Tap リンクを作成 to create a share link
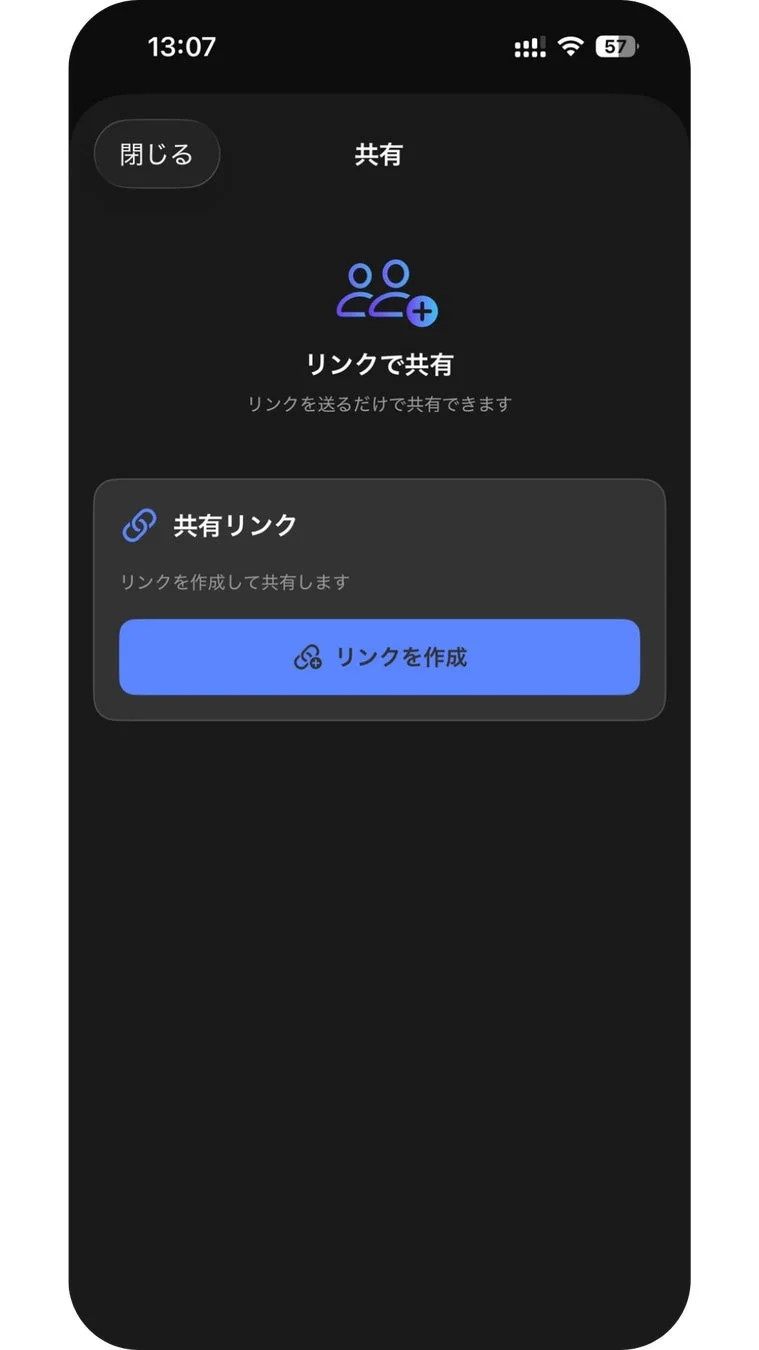This screenshot has height=1350, width=759. (x=379, y=657)
